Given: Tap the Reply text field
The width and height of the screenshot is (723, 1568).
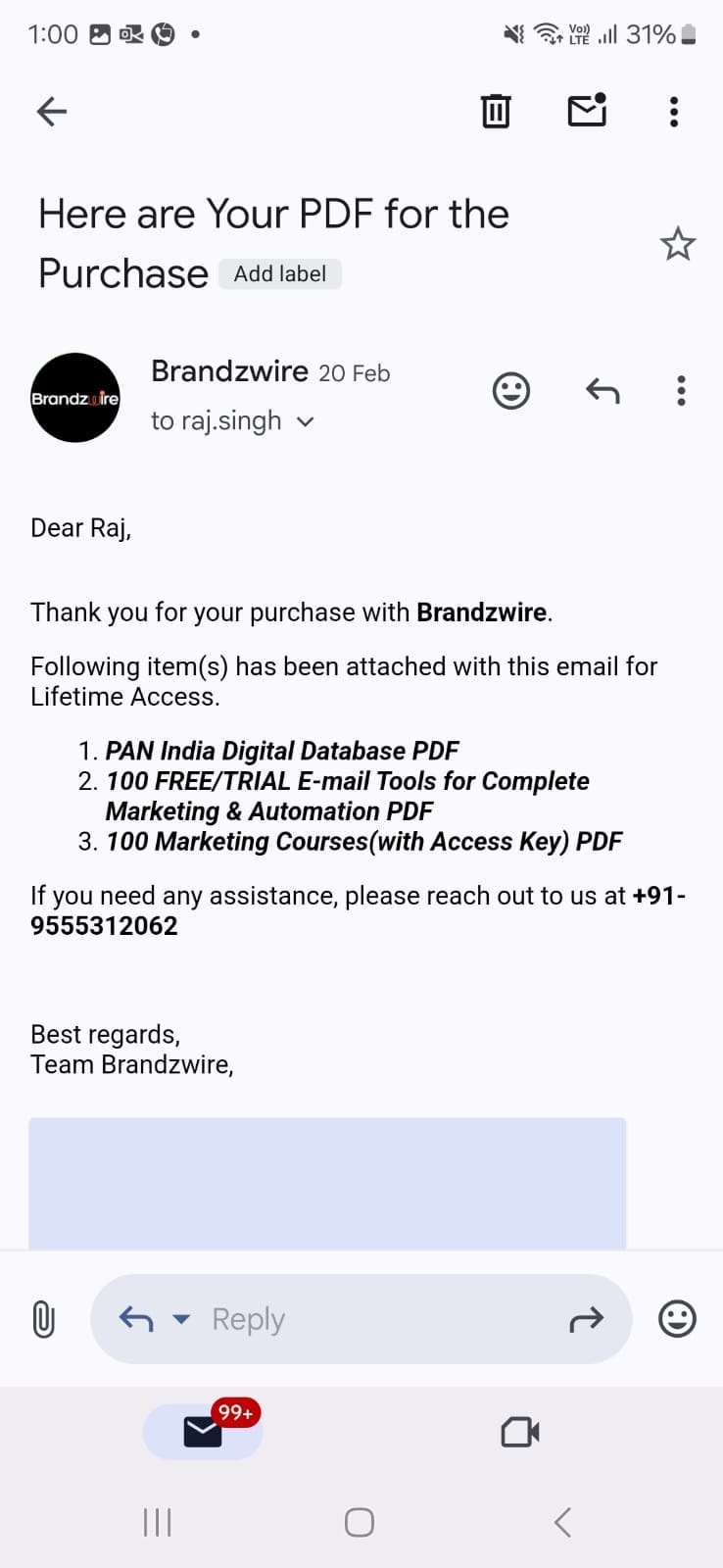Looking at the screenshot, I should coord(361,1319).
